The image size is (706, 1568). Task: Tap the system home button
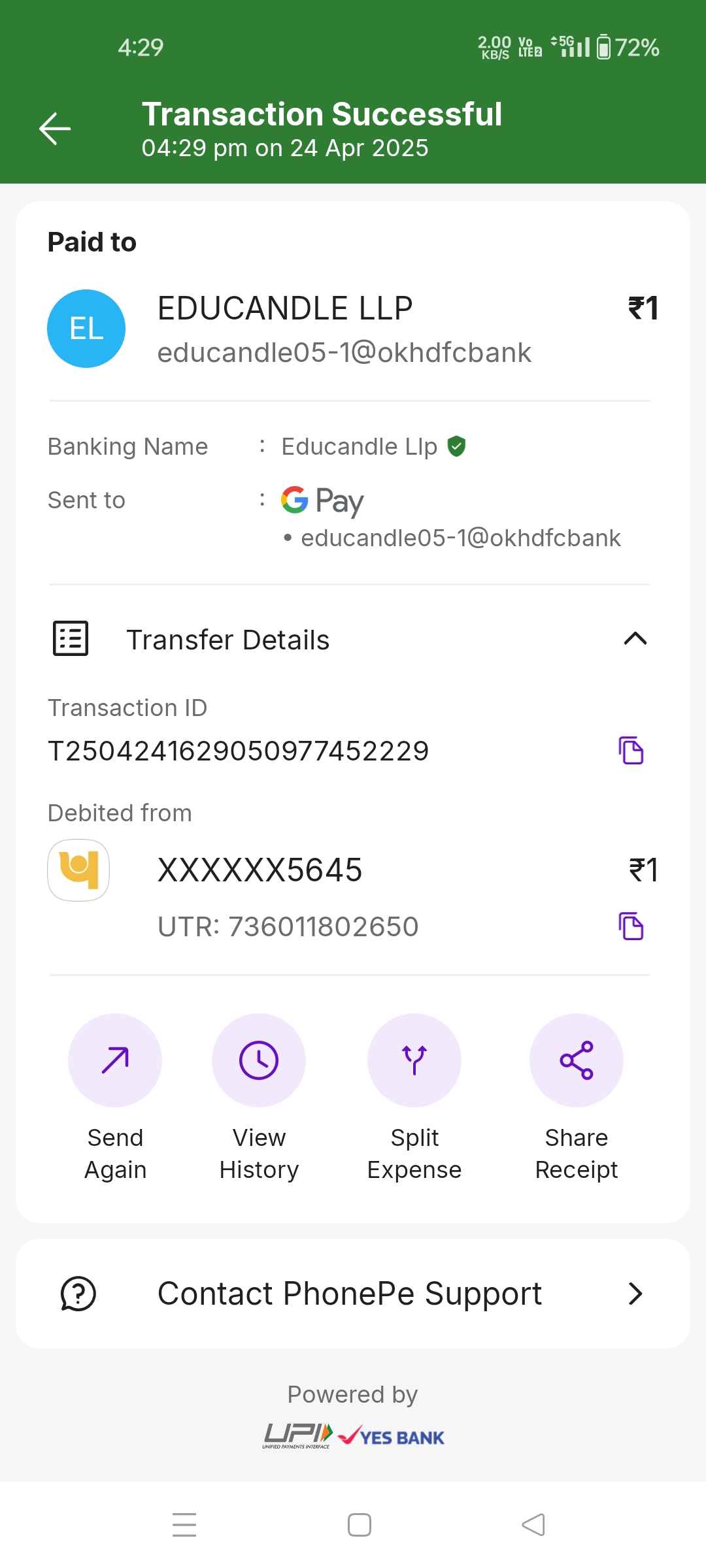pyautogui.click(x=359, y=1525)
